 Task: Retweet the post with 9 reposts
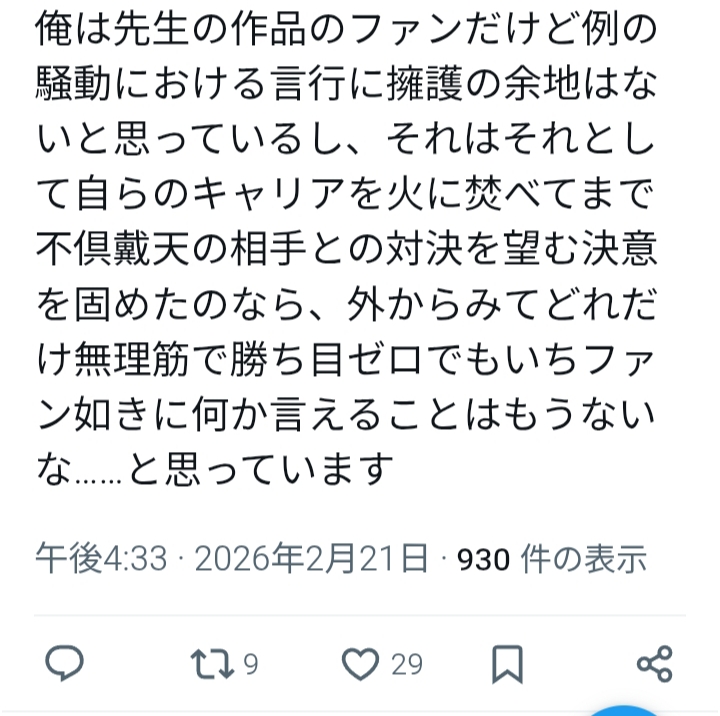211,663
